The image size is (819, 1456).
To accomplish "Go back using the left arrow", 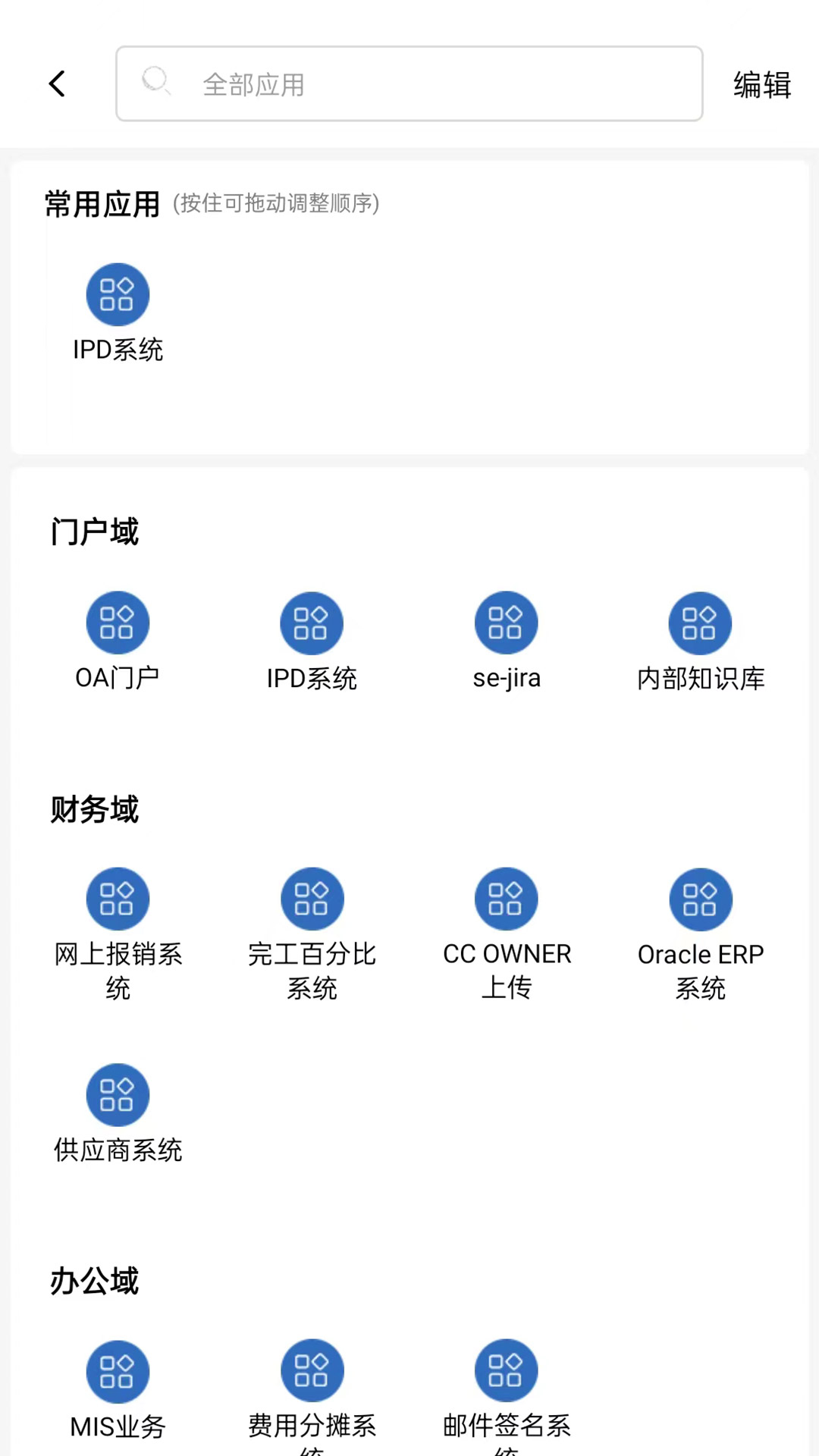I will pyautogui.click(x=57, y=83).
